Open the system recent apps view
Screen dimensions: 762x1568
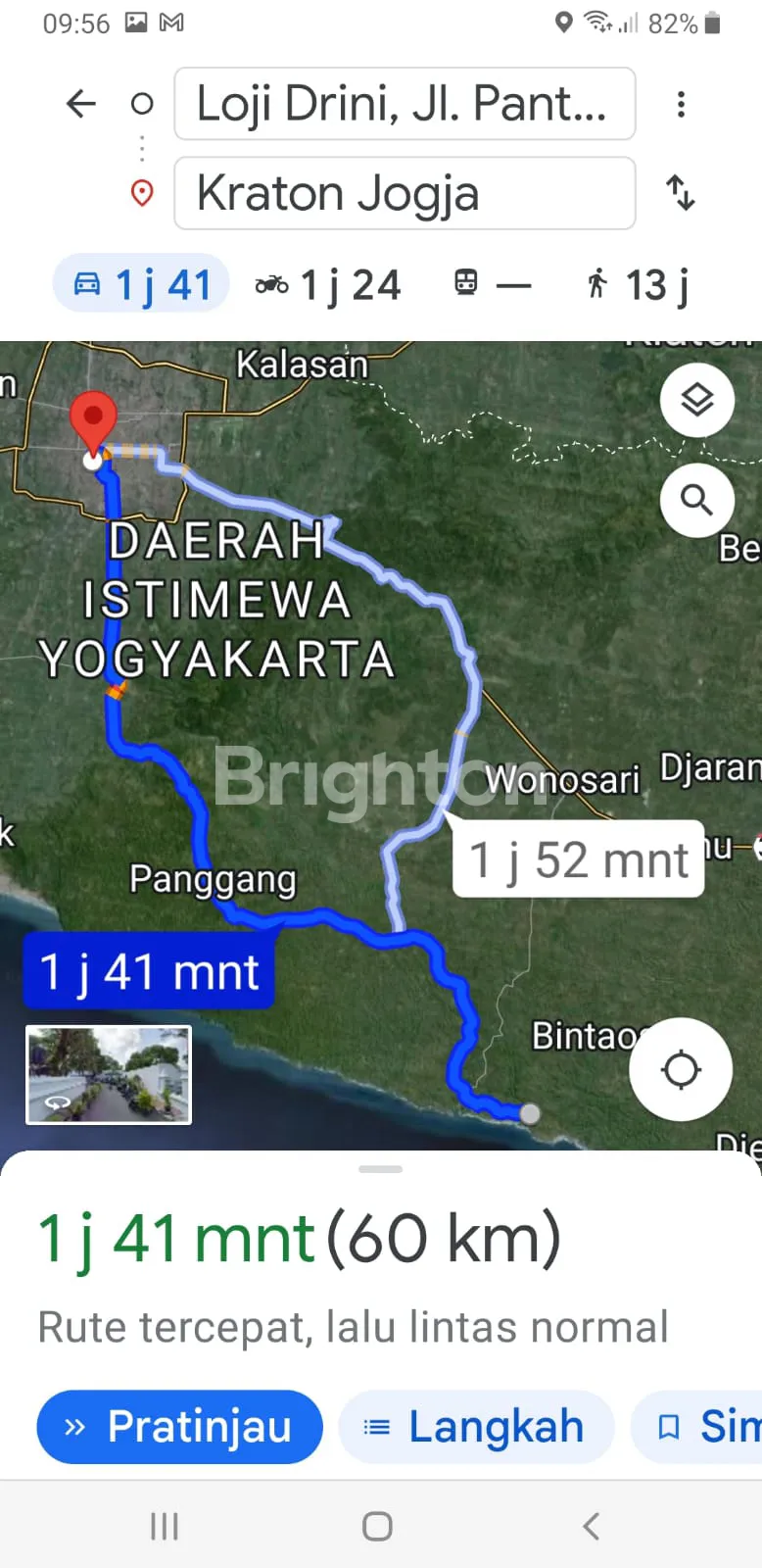click(x=165, y=1526)
